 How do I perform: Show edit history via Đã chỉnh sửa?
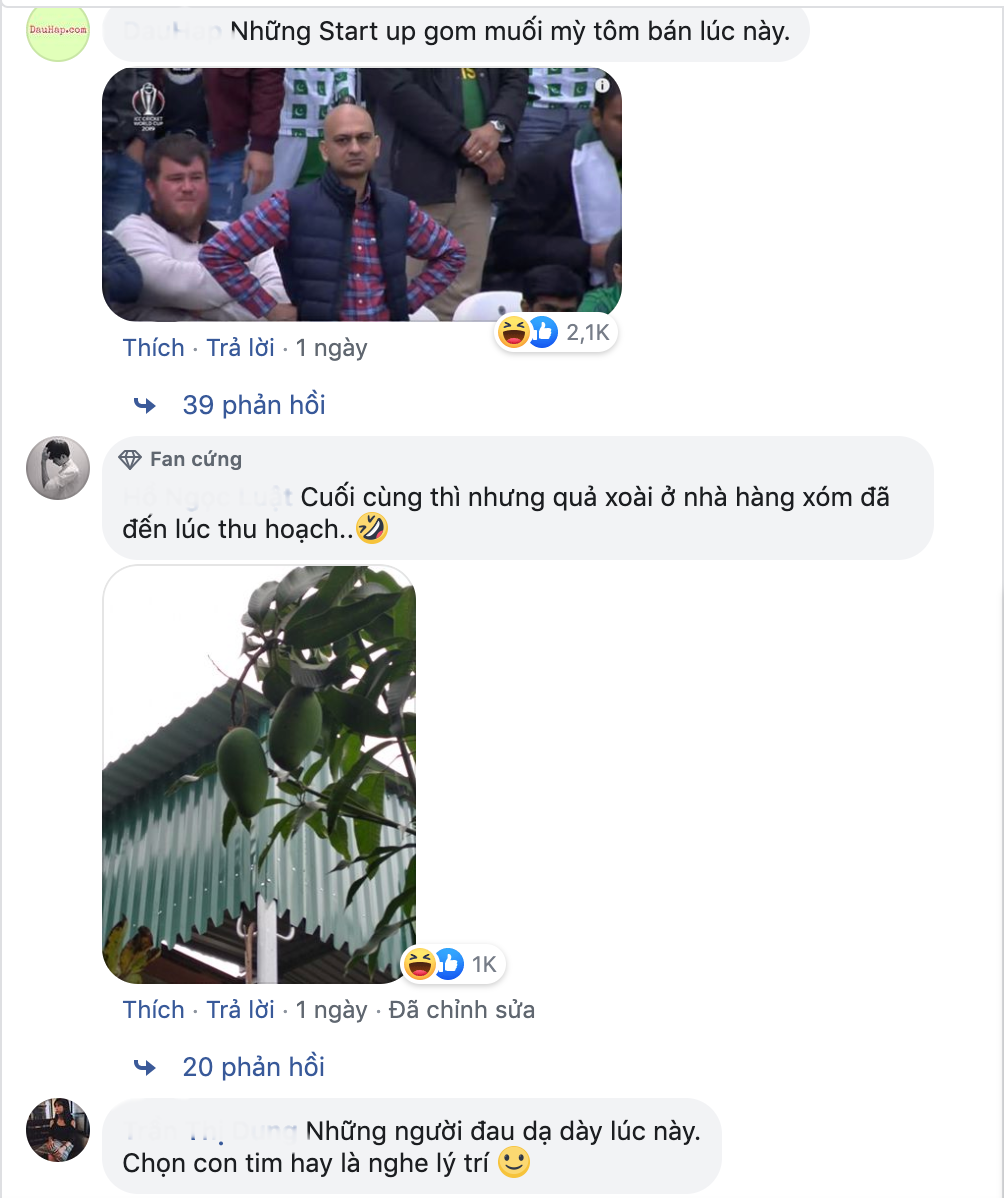461,1010
